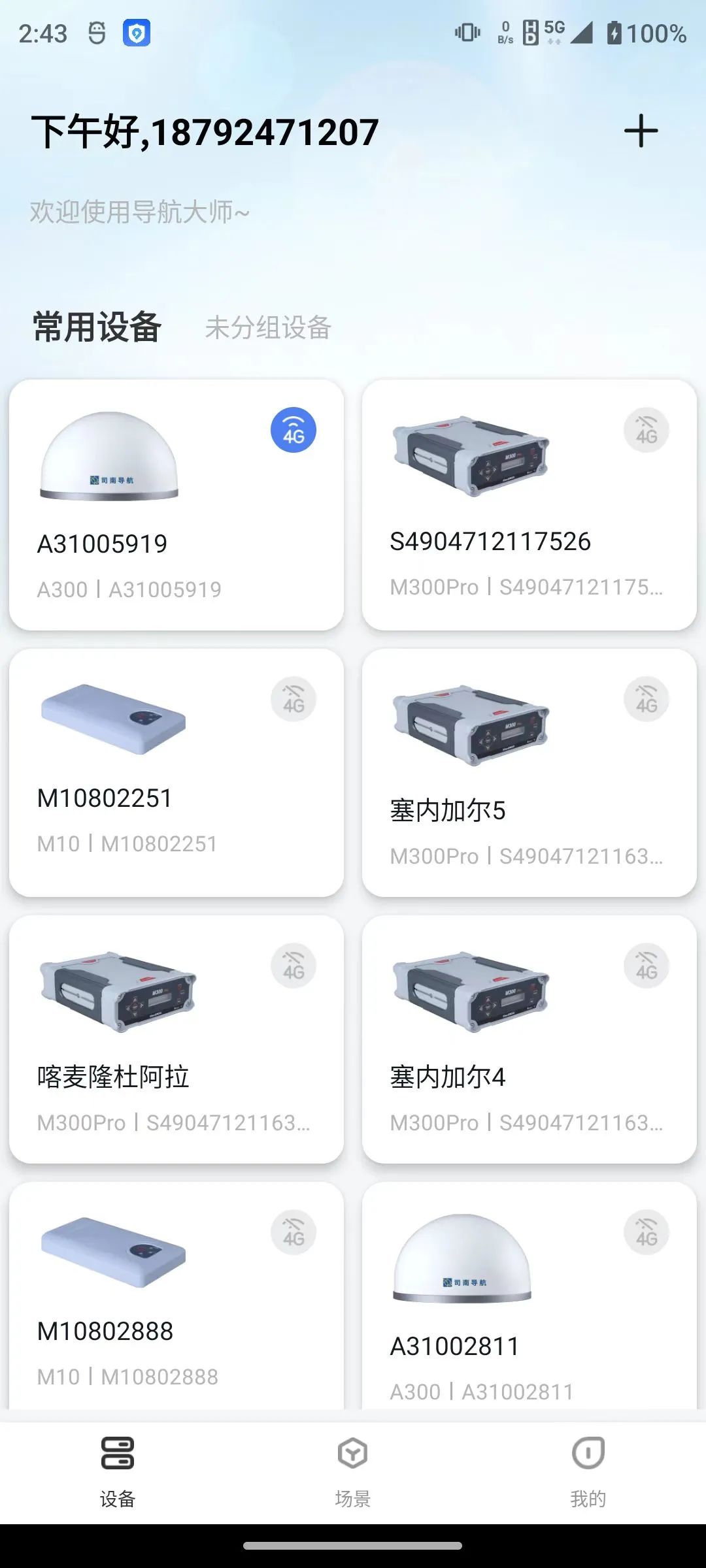Switch to the 我的 tab
This screenshot has width=706, height=1568.
588,1470
